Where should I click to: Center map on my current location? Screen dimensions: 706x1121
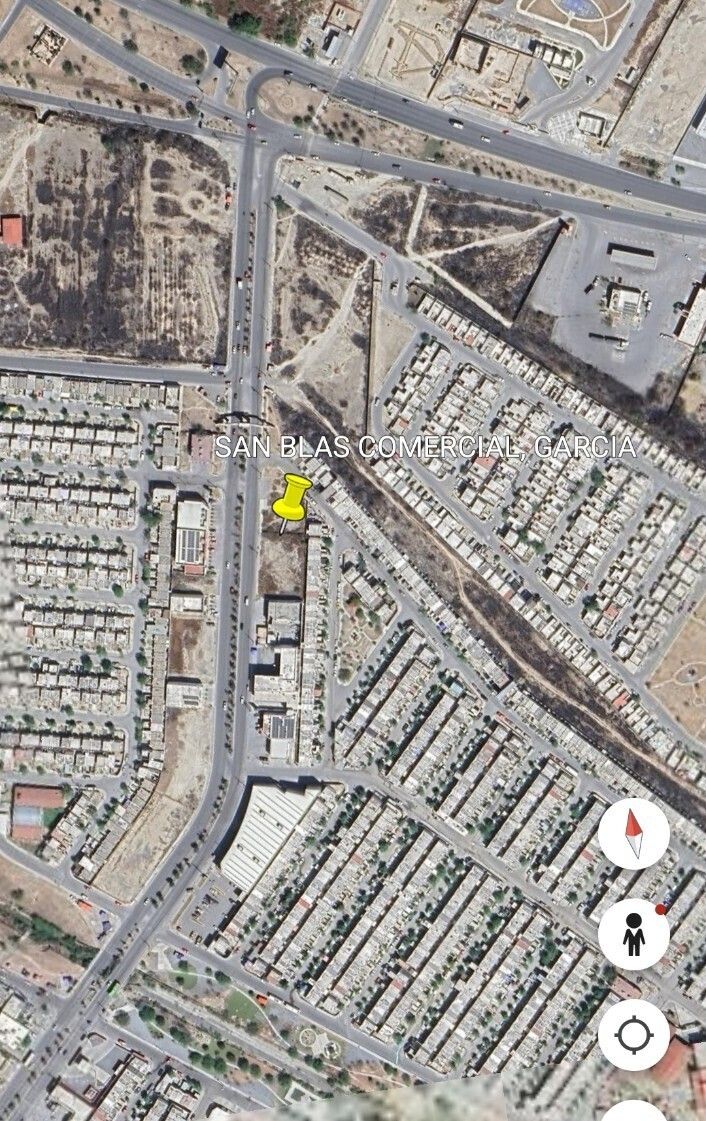click(x=634, y=1035)
